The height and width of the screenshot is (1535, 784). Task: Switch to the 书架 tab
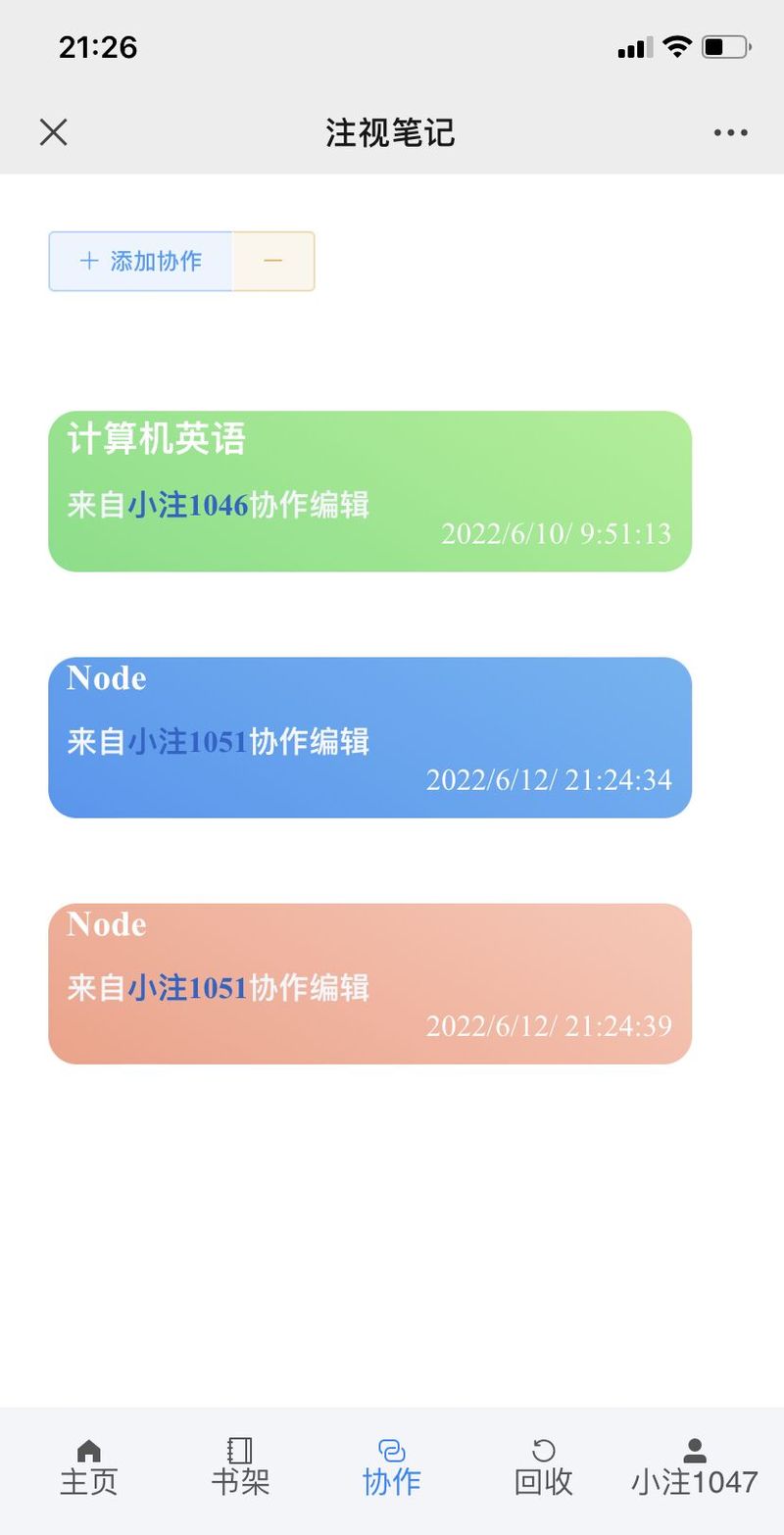(x=240, y=1467)
